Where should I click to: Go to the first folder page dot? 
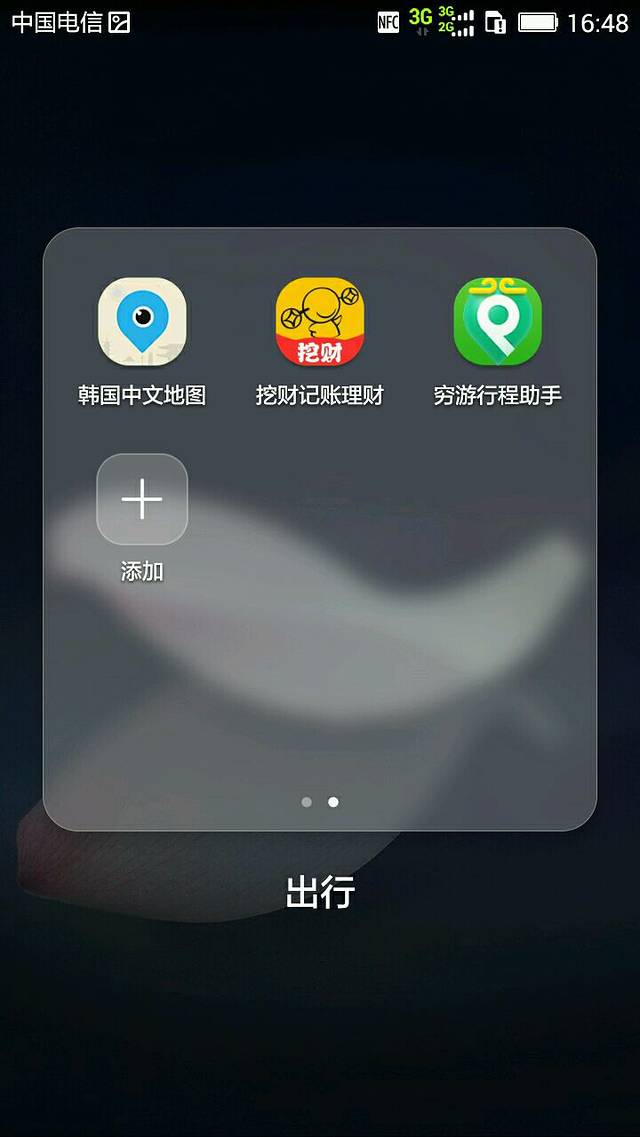click(306, 802)
